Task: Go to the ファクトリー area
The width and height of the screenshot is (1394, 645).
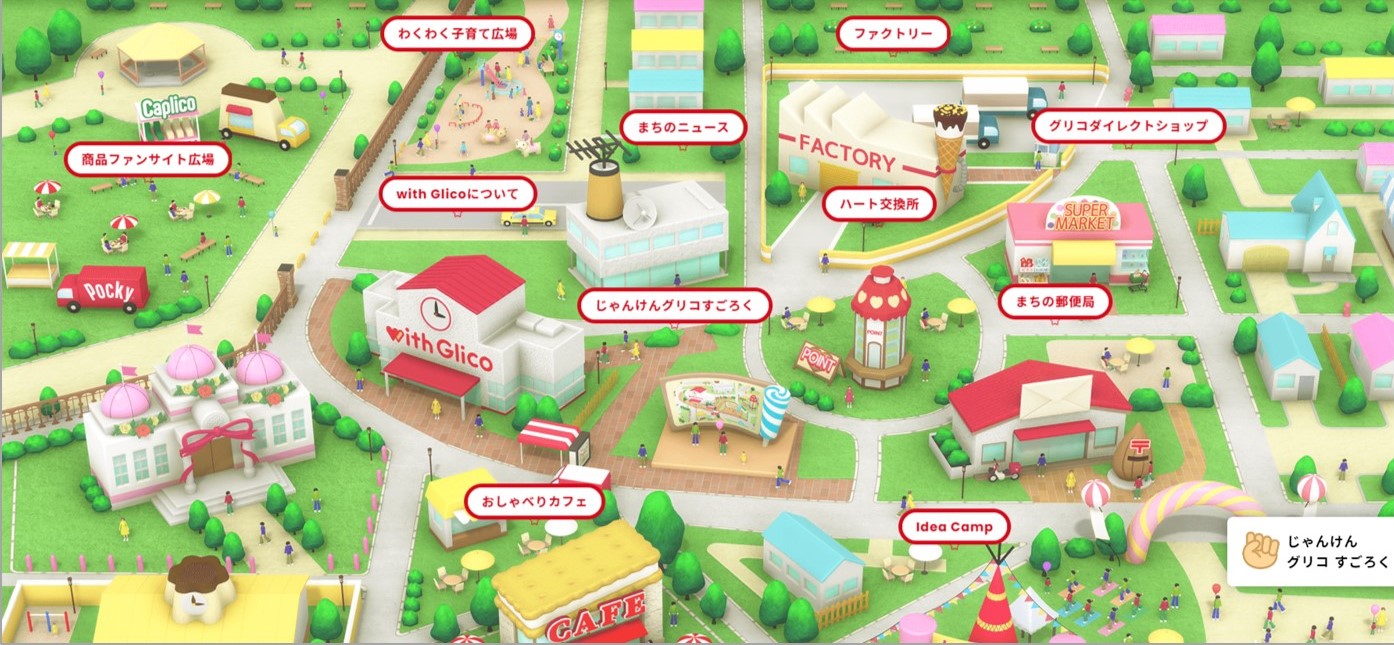Action: [x=892, y=34]
